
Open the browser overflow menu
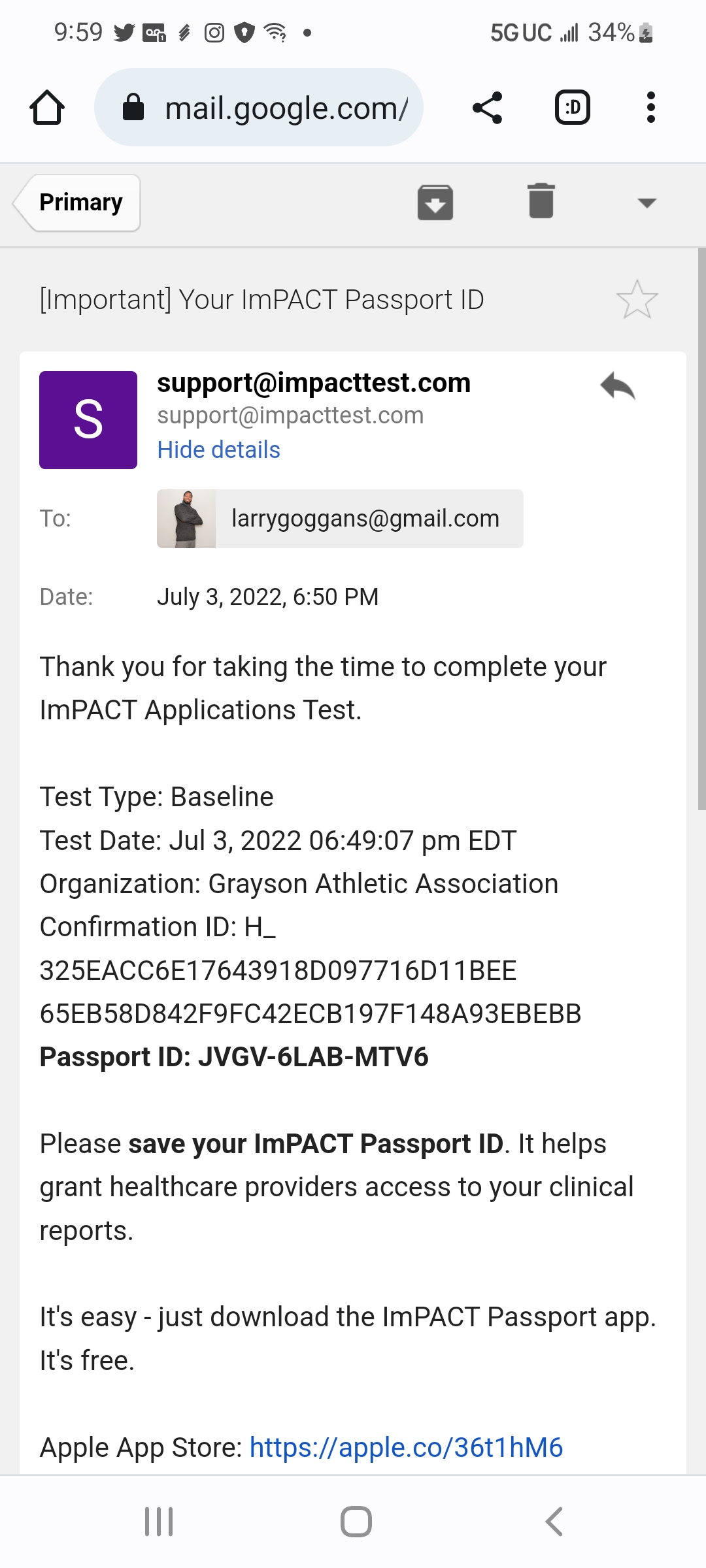coord(650,107)
